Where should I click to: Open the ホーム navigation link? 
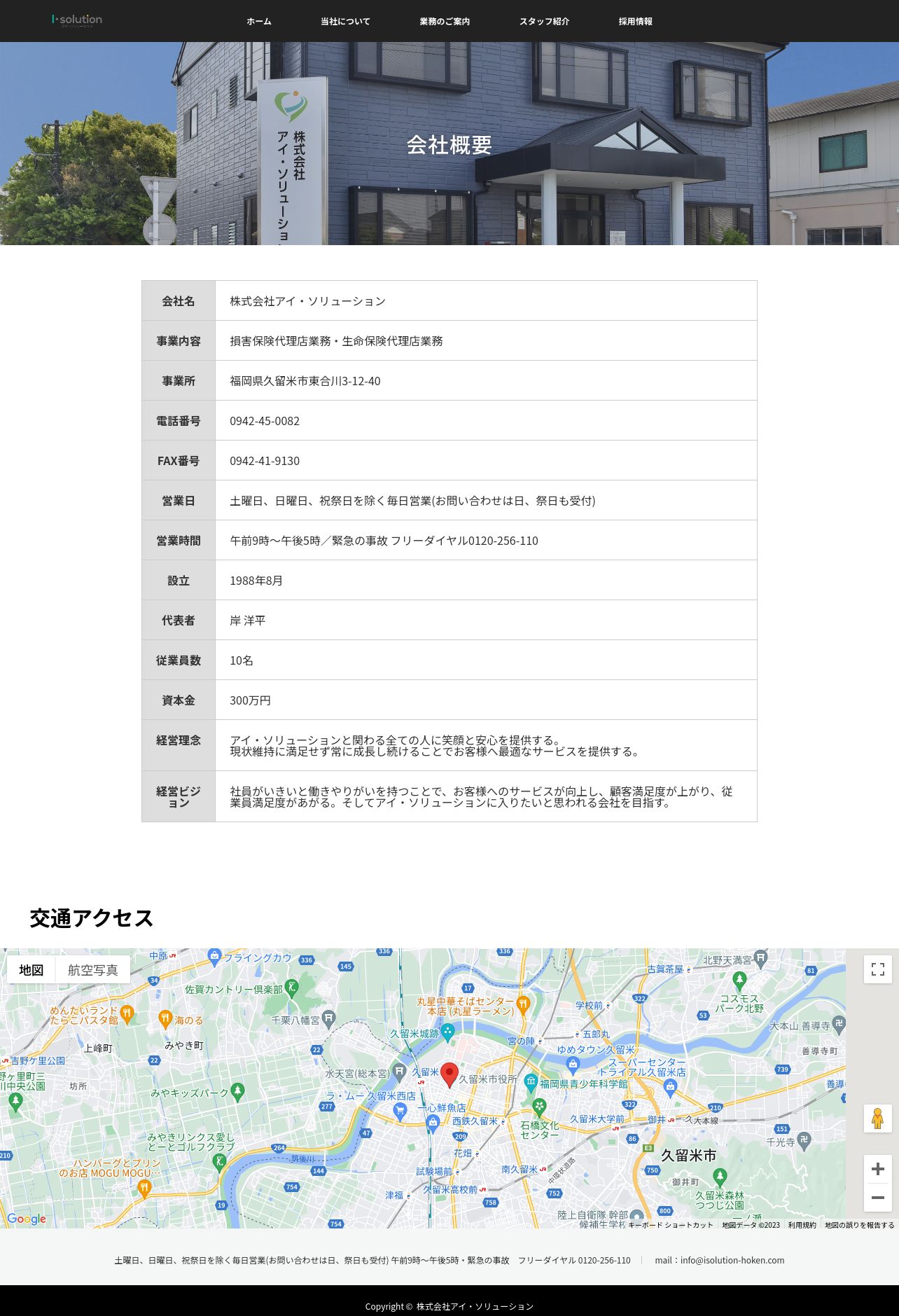coord(258,22)
